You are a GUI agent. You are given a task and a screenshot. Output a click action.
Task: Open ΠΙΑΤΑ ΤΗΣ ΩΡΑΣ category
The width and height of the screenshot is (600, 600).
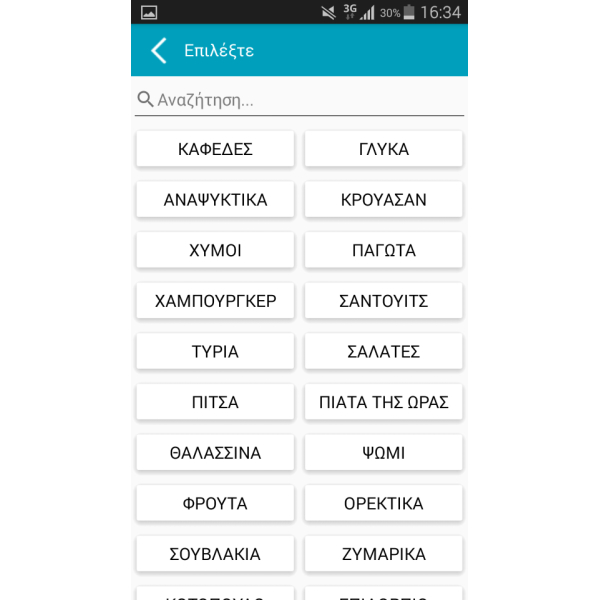pos(384,402)
